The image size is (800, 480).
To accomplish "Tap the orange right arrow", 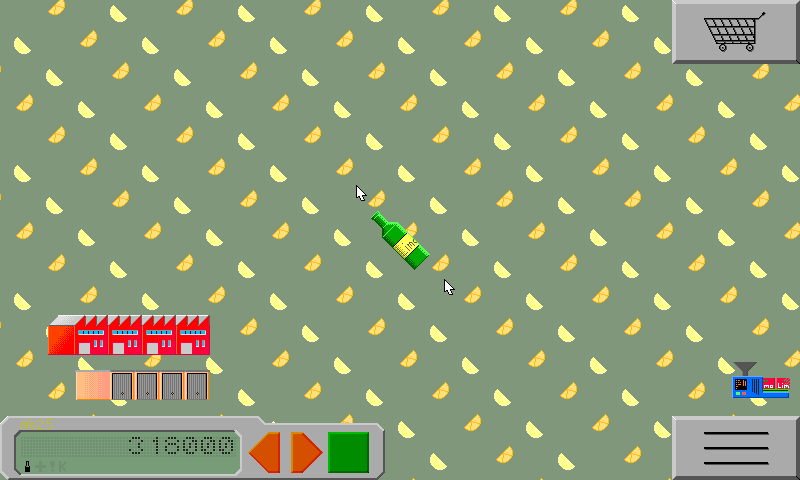I will click(x=306, y=452).
